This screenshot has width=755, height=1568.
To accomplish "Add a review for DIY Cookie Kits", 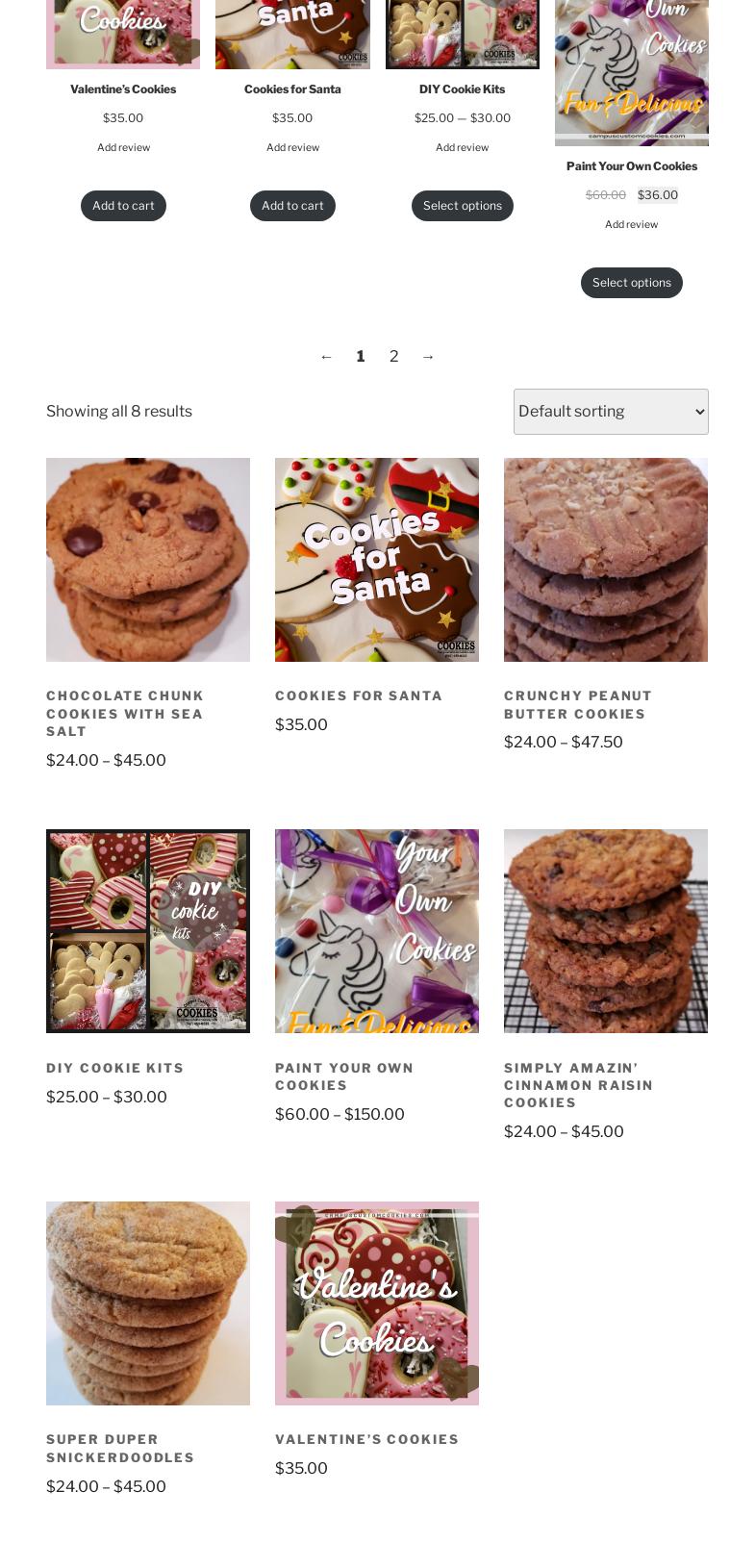I will [x=462, y=147].
